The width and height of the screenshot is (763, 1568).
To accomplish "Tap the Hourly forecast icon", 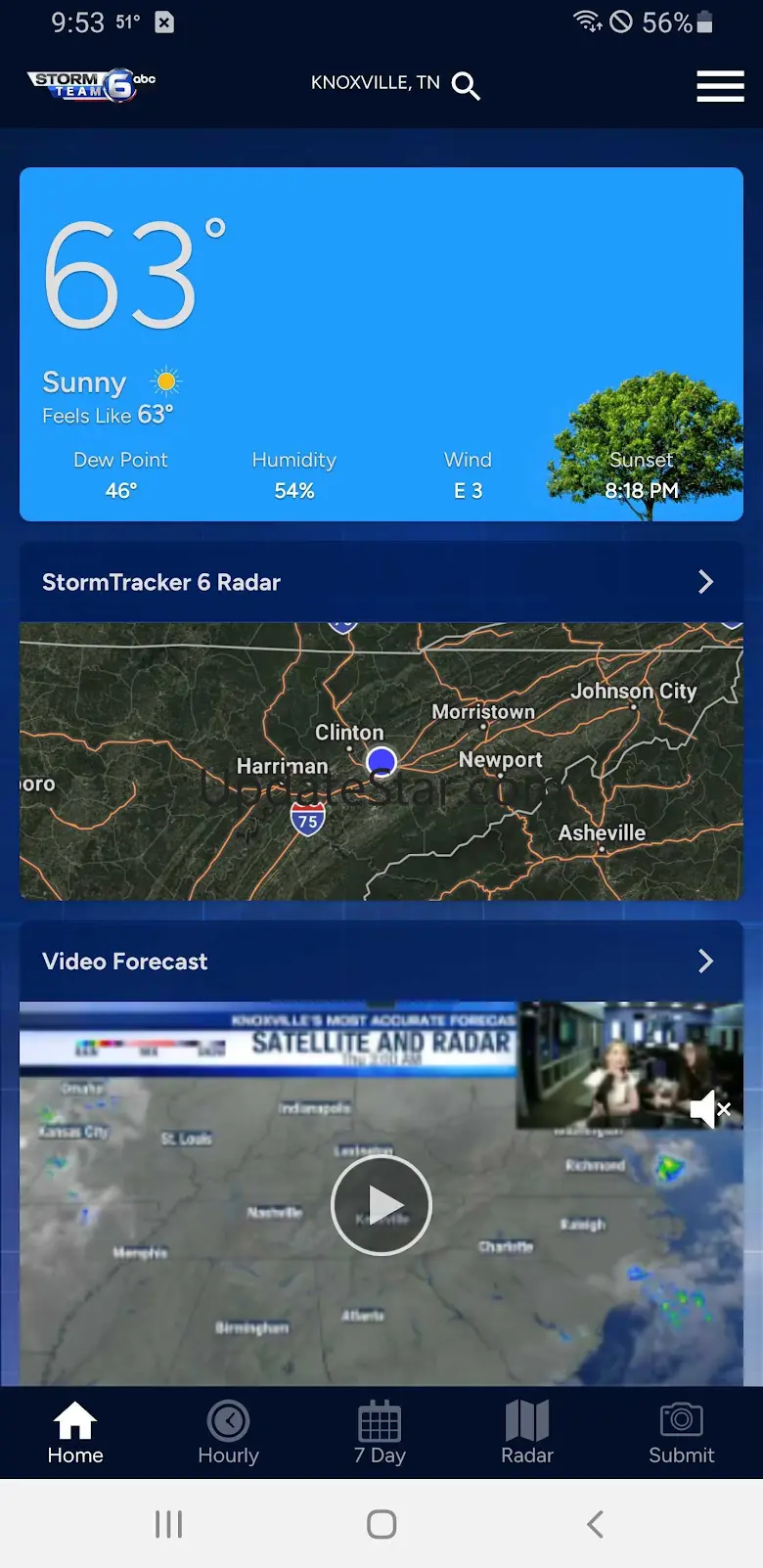I will [x=227, y=1419].
